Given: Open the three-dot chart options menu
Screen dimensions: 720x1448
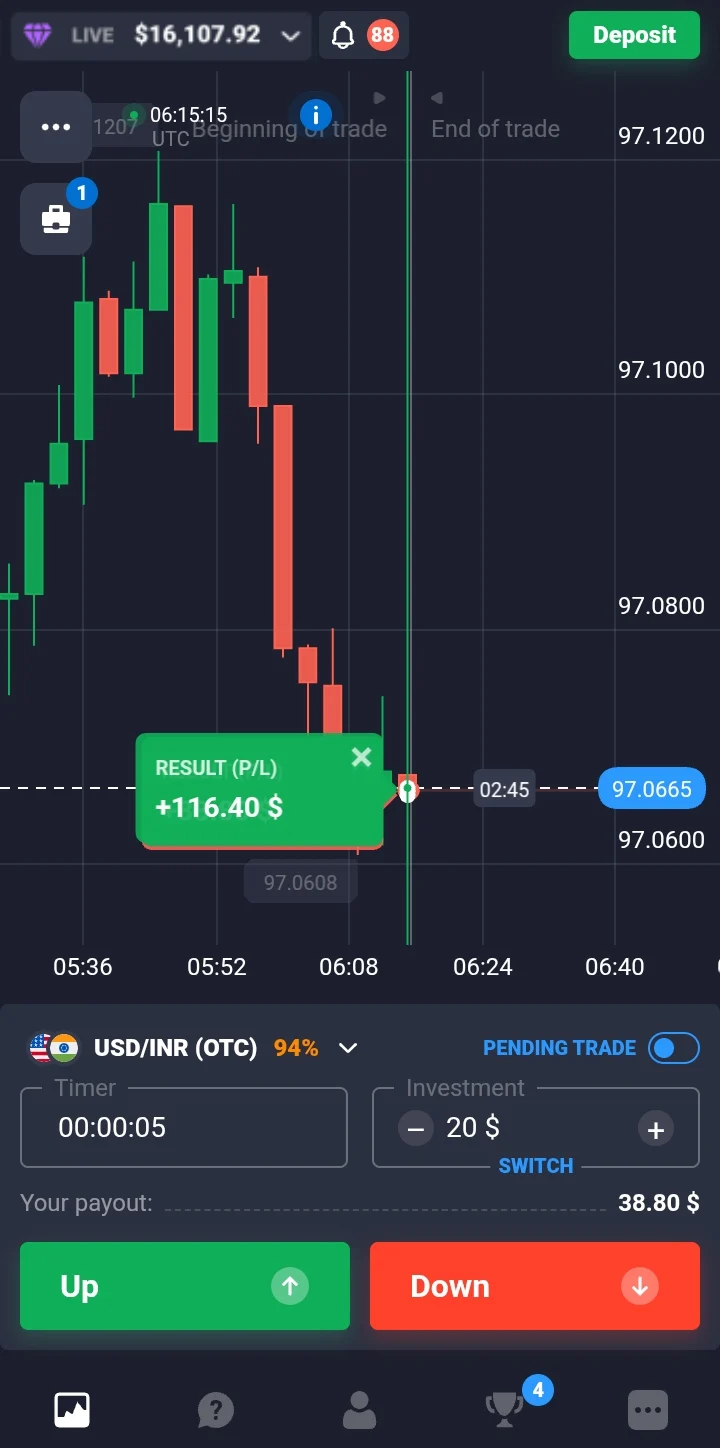Looking at the screenshot, I should tap(55, 127).
